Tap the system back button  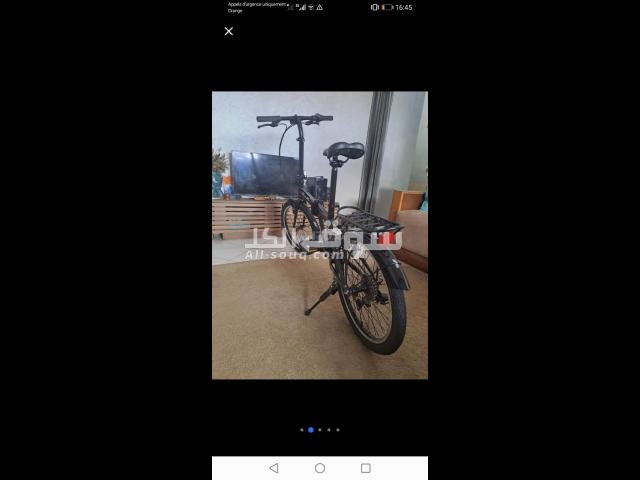point(274,468)
